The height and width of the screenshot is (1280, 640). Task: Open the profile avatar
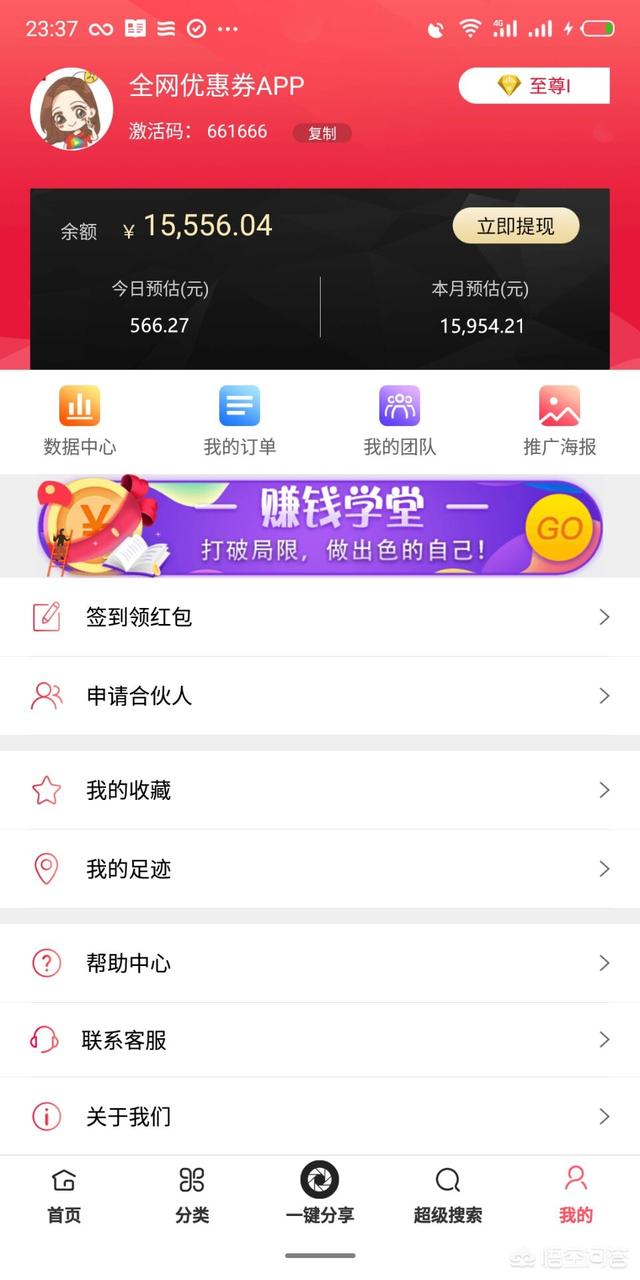tap(71, 109)
